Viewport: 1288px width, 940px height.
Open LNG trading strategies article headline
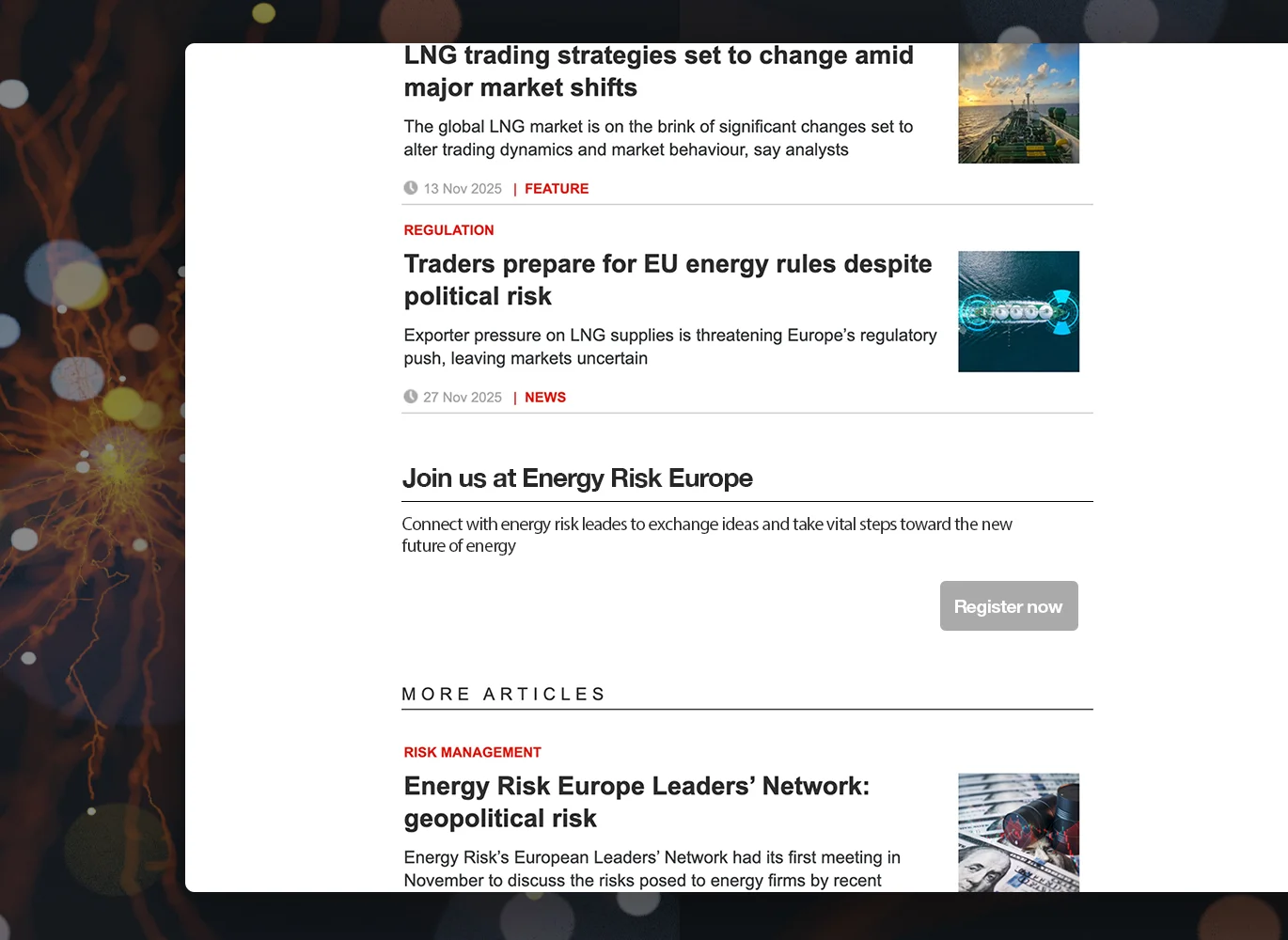658,71
